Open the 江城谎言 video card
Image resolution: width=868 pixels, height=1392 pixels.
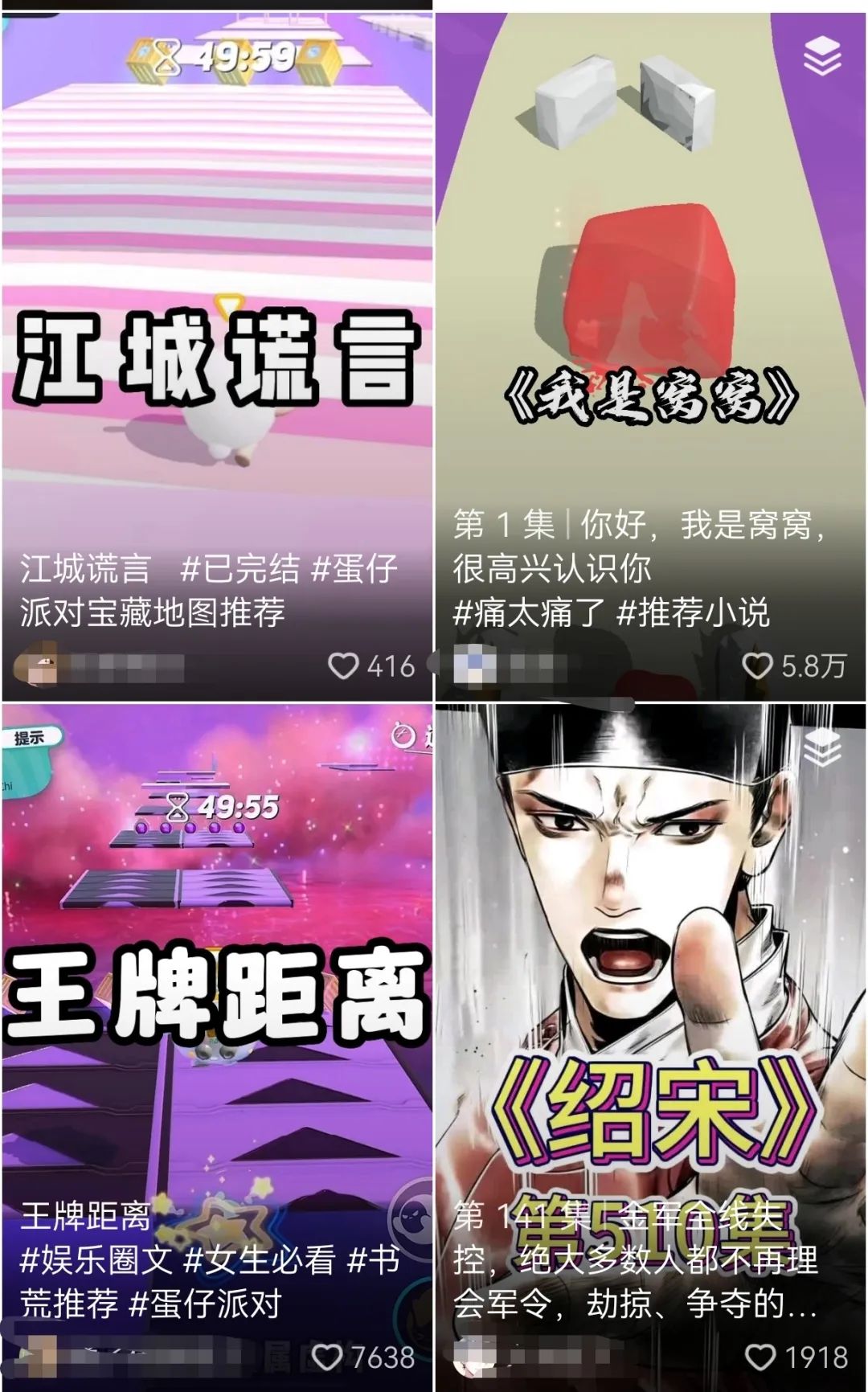[x=217, y=321]
